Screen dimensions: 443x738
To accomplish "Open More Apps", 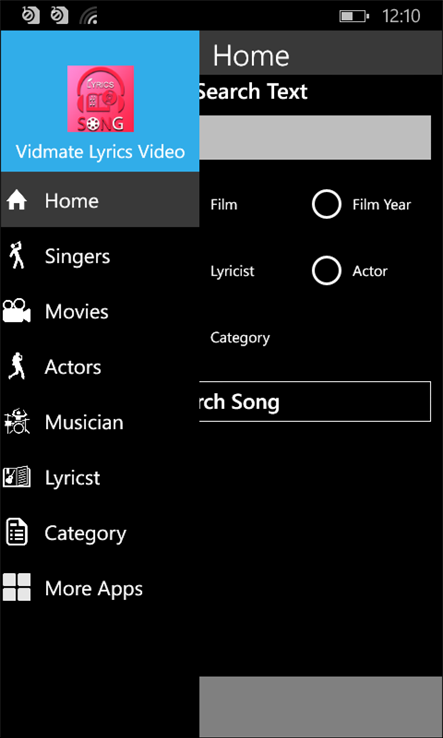I will 99,588.
